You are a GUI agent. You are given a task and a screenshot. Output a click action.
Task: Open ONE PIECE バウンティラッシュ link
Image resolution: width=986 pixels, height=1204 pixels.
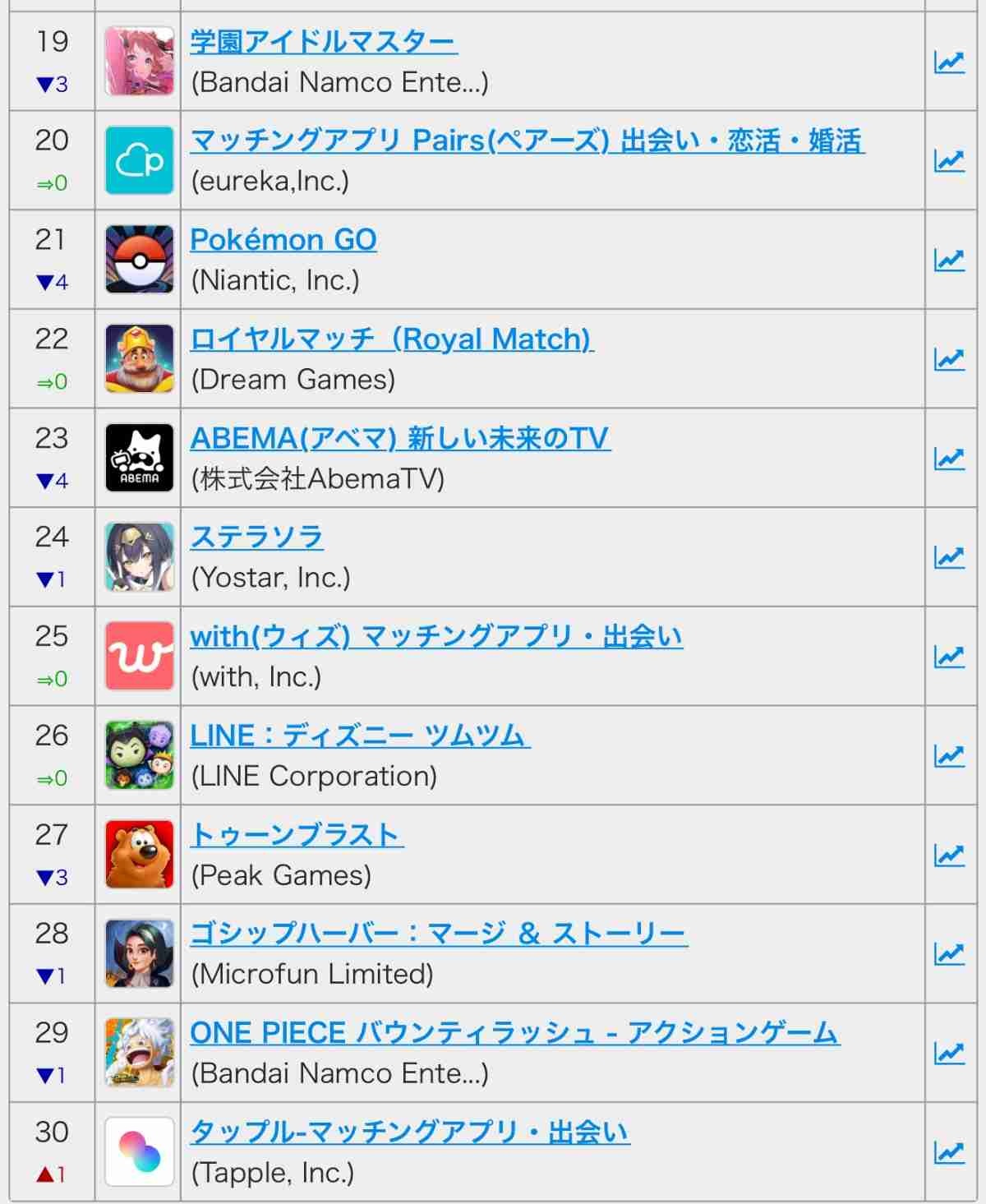(x=514, y=1033)
